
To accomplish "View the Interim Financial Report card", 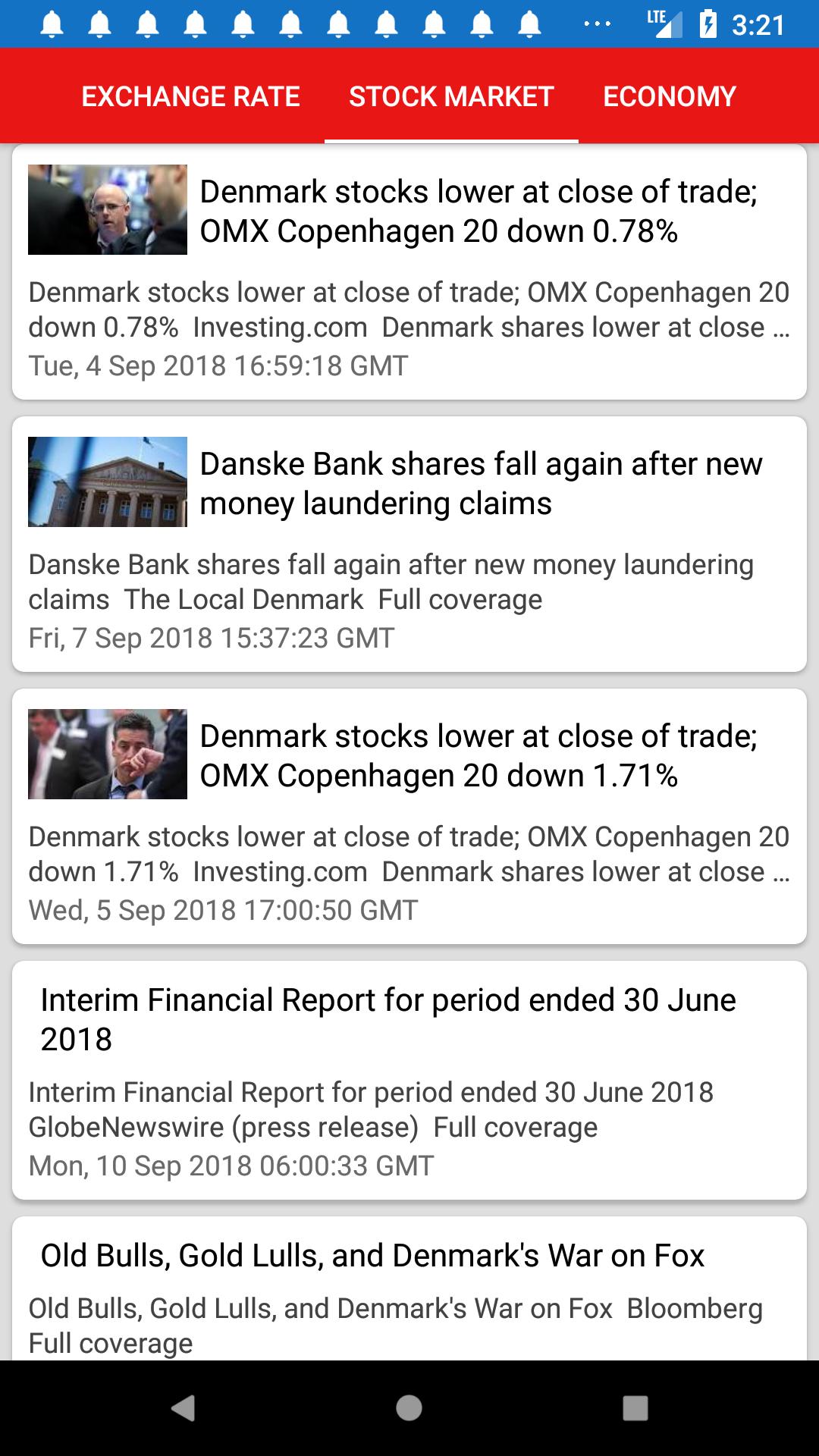I will (409, 1080).
